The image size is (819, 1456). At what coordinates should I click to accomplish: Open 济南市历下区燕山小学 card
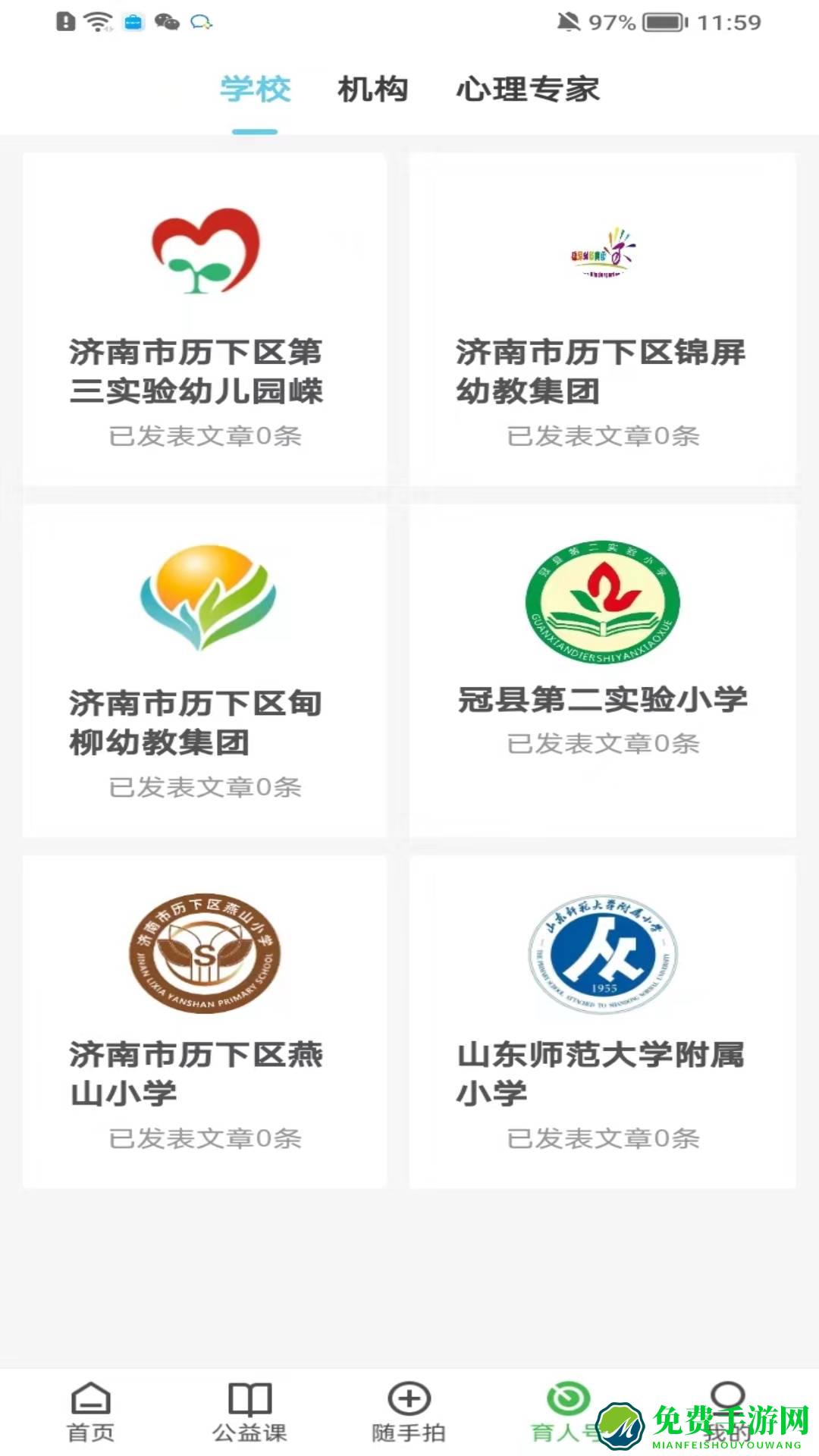coord(205,1021)
